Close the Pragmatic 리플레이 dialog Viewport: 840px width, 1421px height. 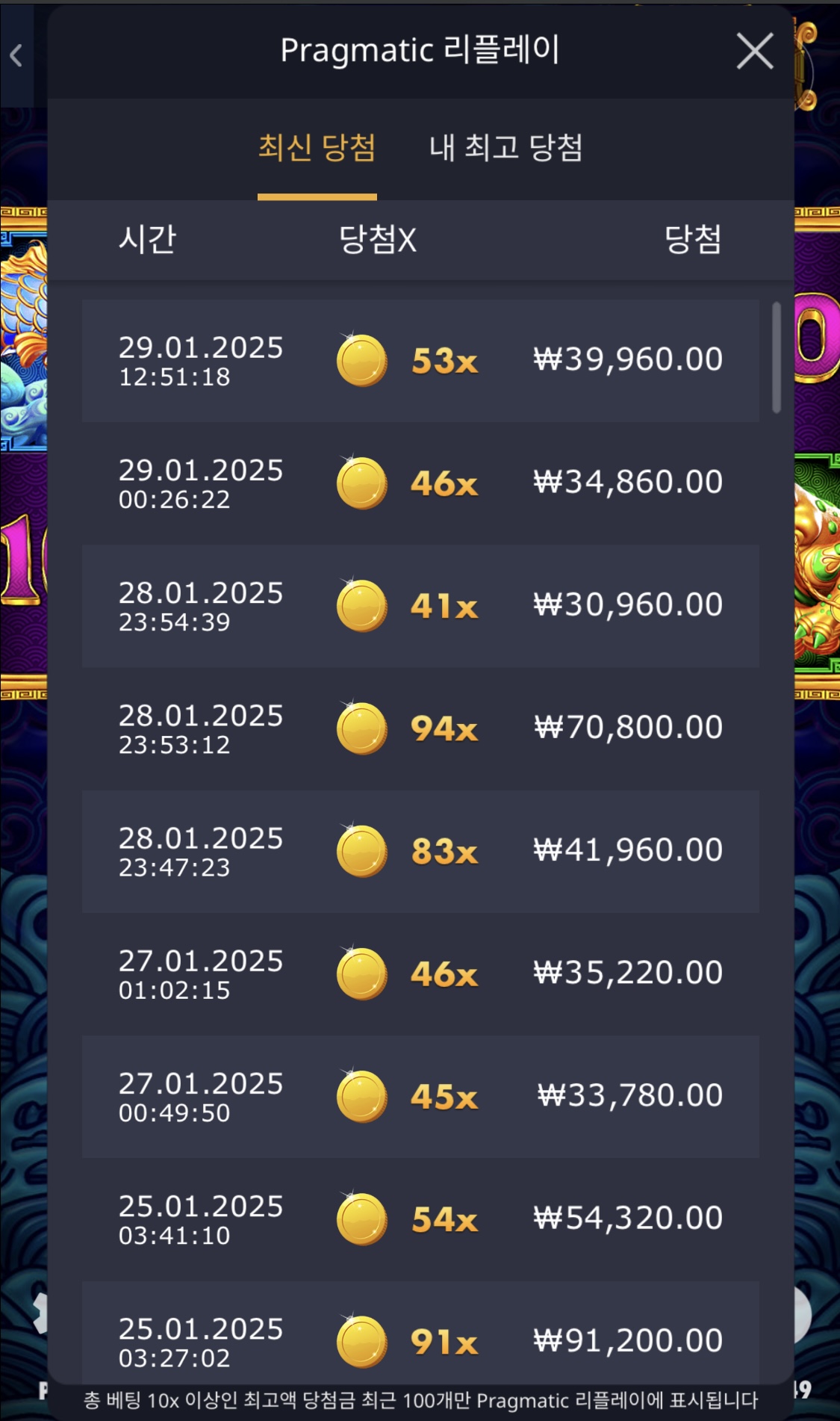[x=755, y=52]
